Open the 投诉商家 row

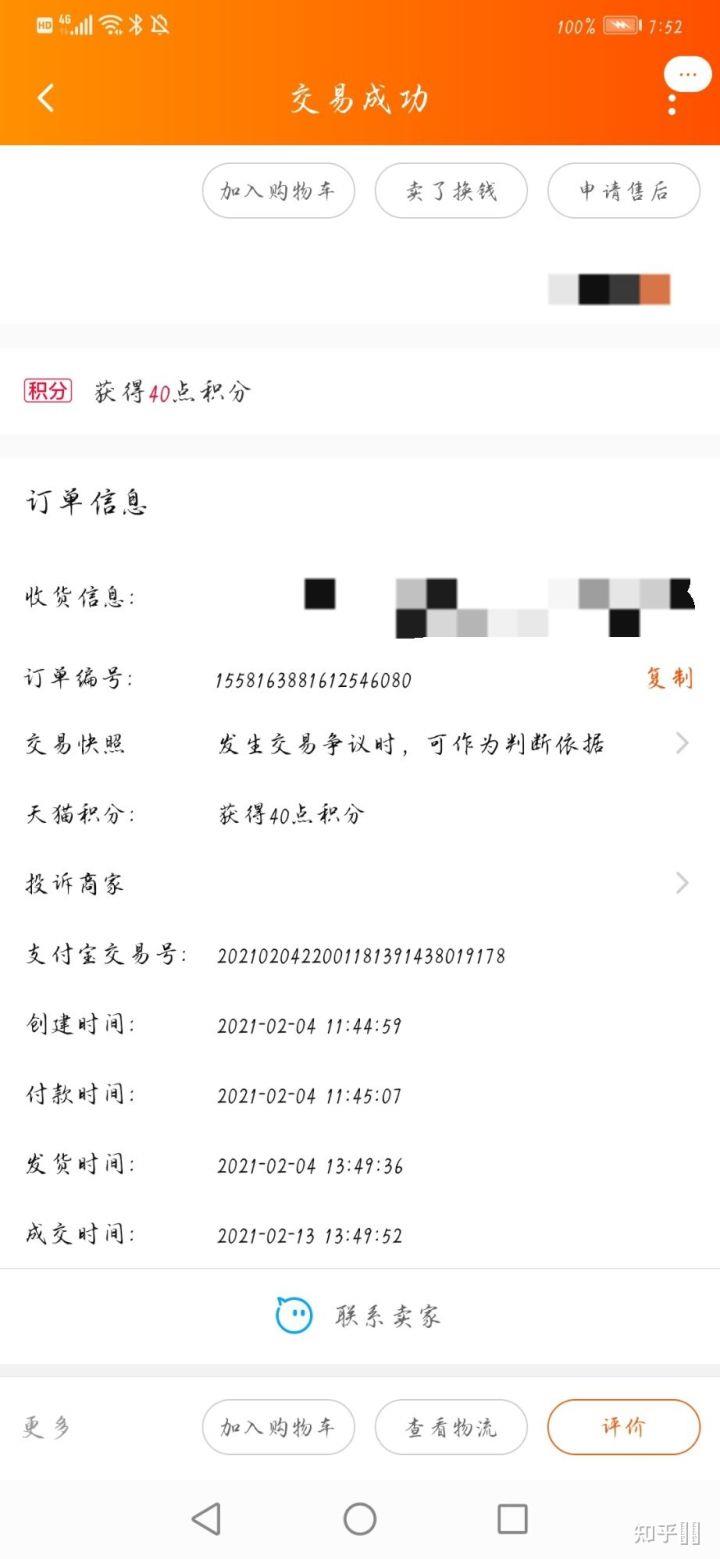point(360,883)
